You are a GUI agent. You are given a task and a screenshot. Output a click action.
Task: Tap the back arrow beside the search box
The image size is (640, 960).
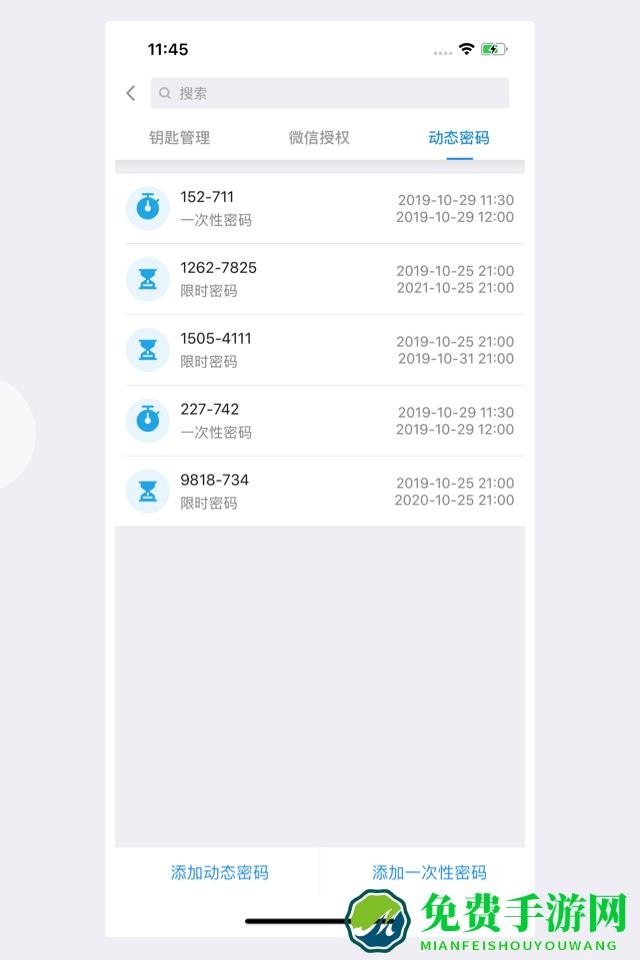[x=131, y=93]
